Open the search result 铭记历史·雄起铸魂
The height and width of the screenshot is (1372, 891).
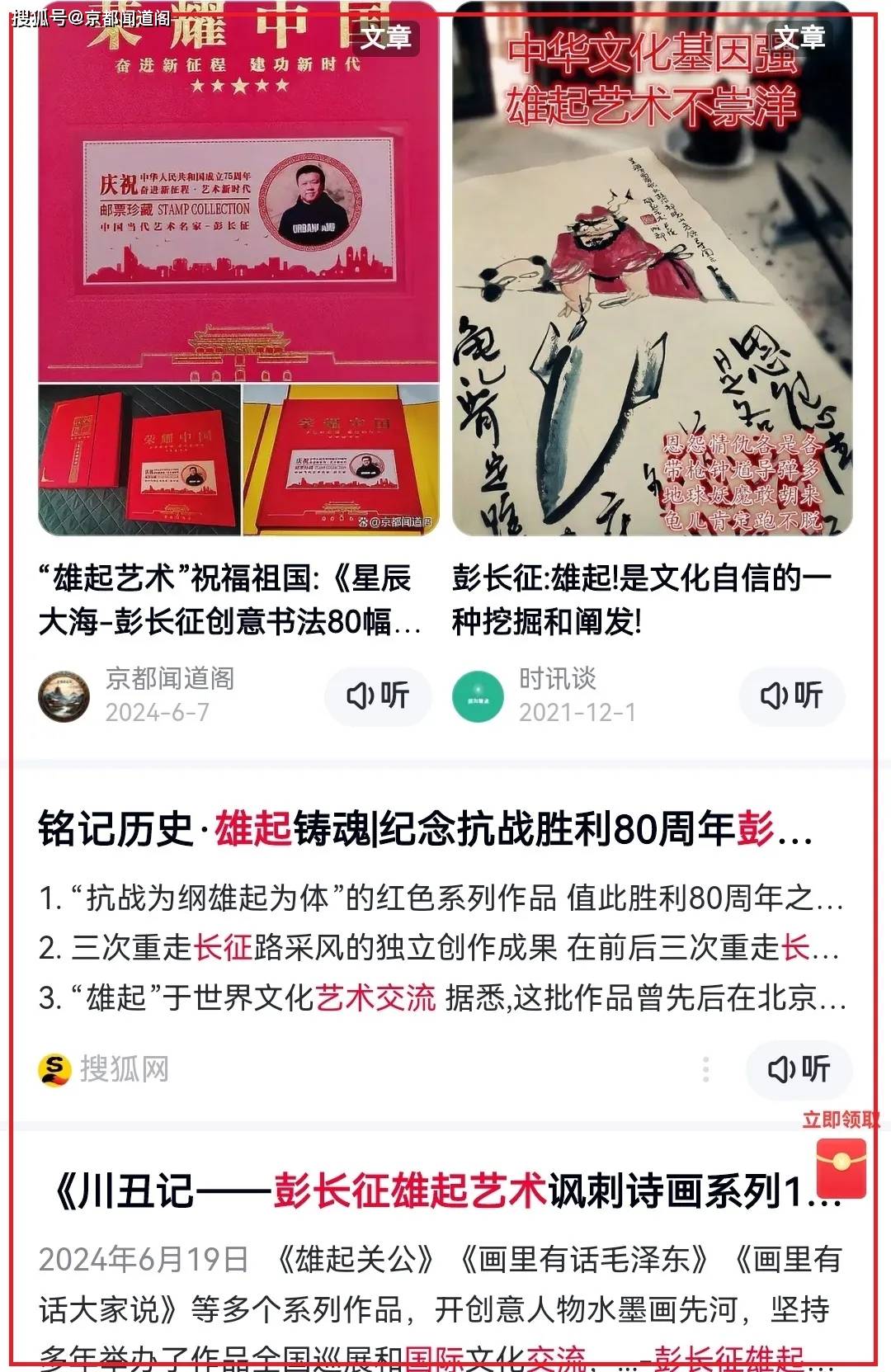[426, 829]
